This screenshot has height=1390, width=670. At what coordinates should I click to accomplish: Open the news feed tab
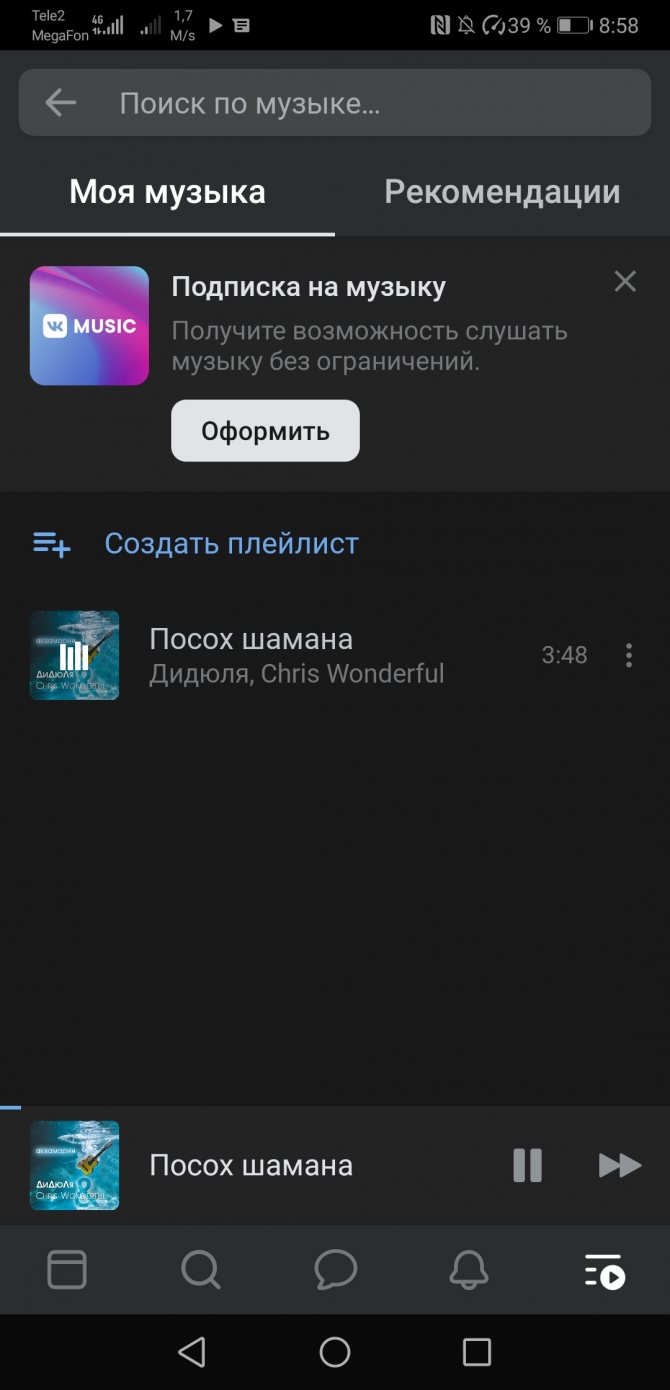pos(67,1270)
